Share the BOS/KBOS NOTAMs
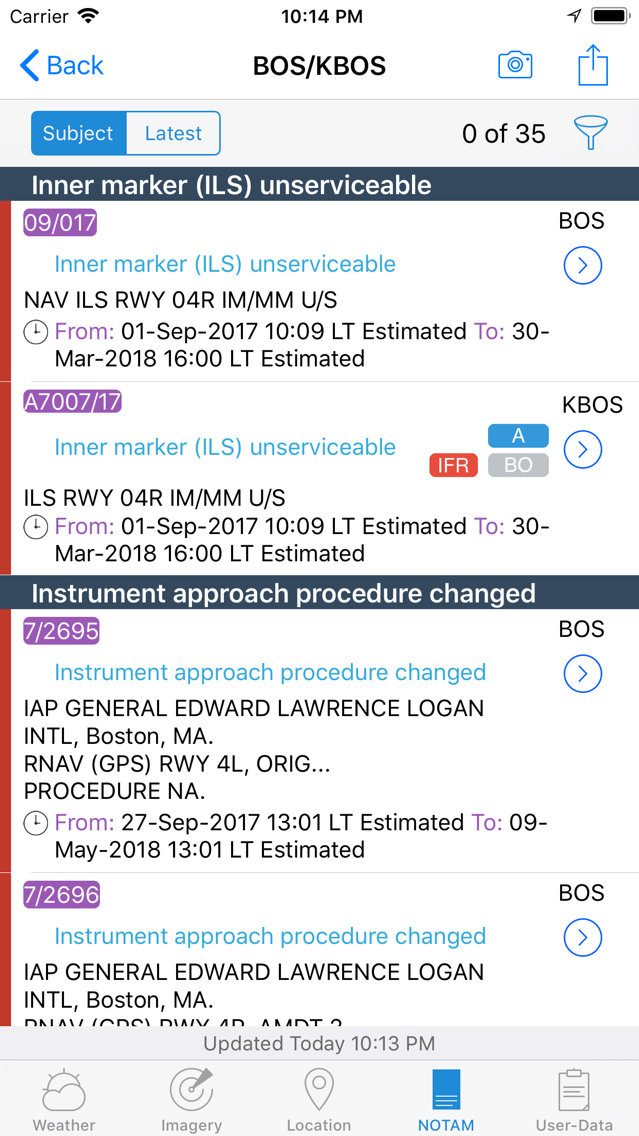This screenshot has height=1136, width=639. tap(593, 66)
